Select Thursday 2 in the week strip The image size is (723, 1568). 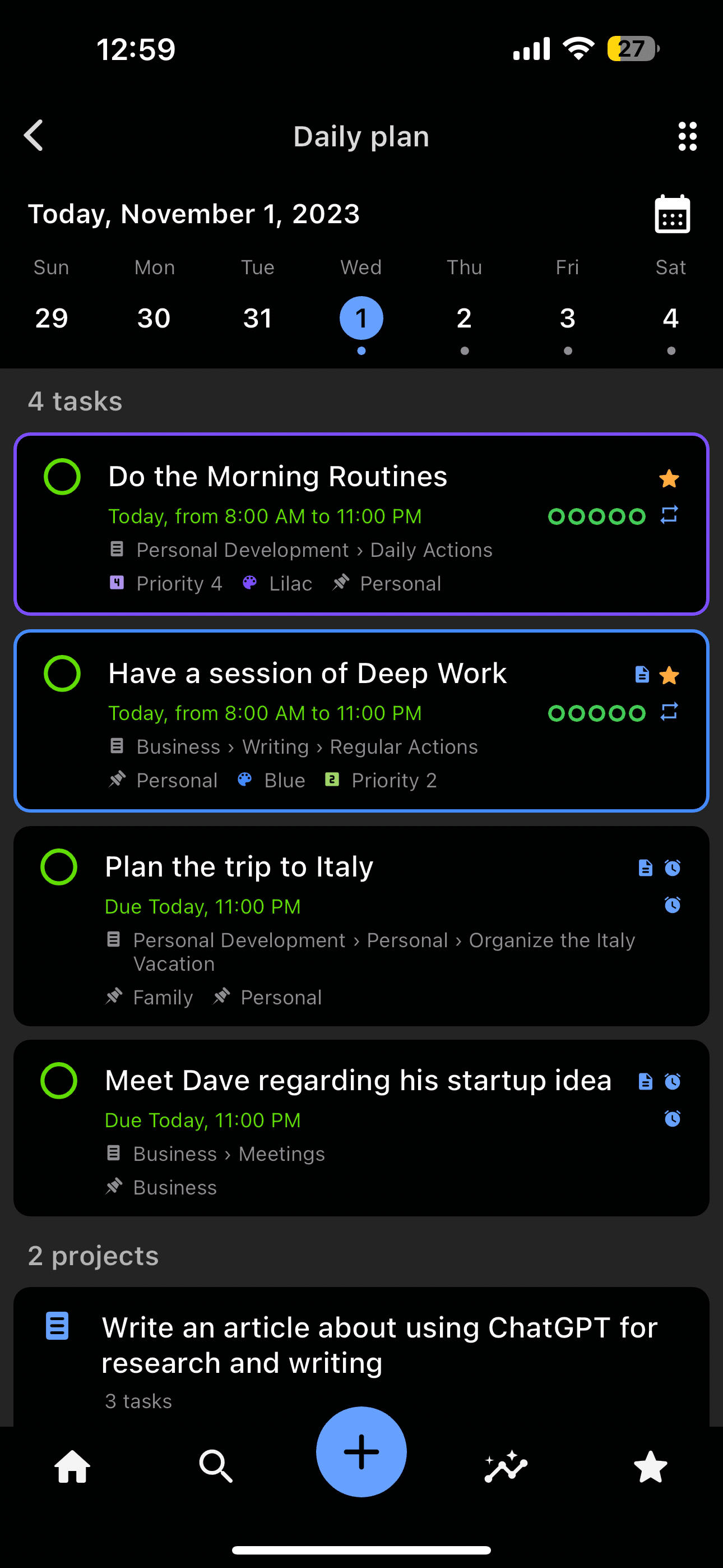point(465,318)
